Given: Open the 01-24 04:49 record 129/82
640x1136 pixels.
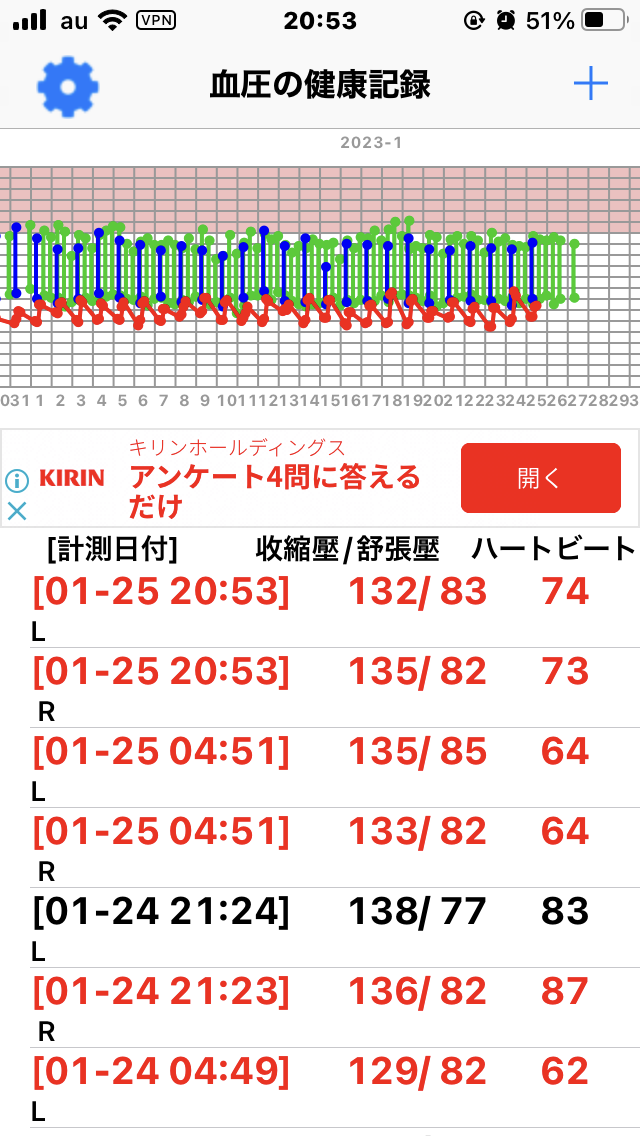Looking at the screenshot, I should coord(335,1087).
